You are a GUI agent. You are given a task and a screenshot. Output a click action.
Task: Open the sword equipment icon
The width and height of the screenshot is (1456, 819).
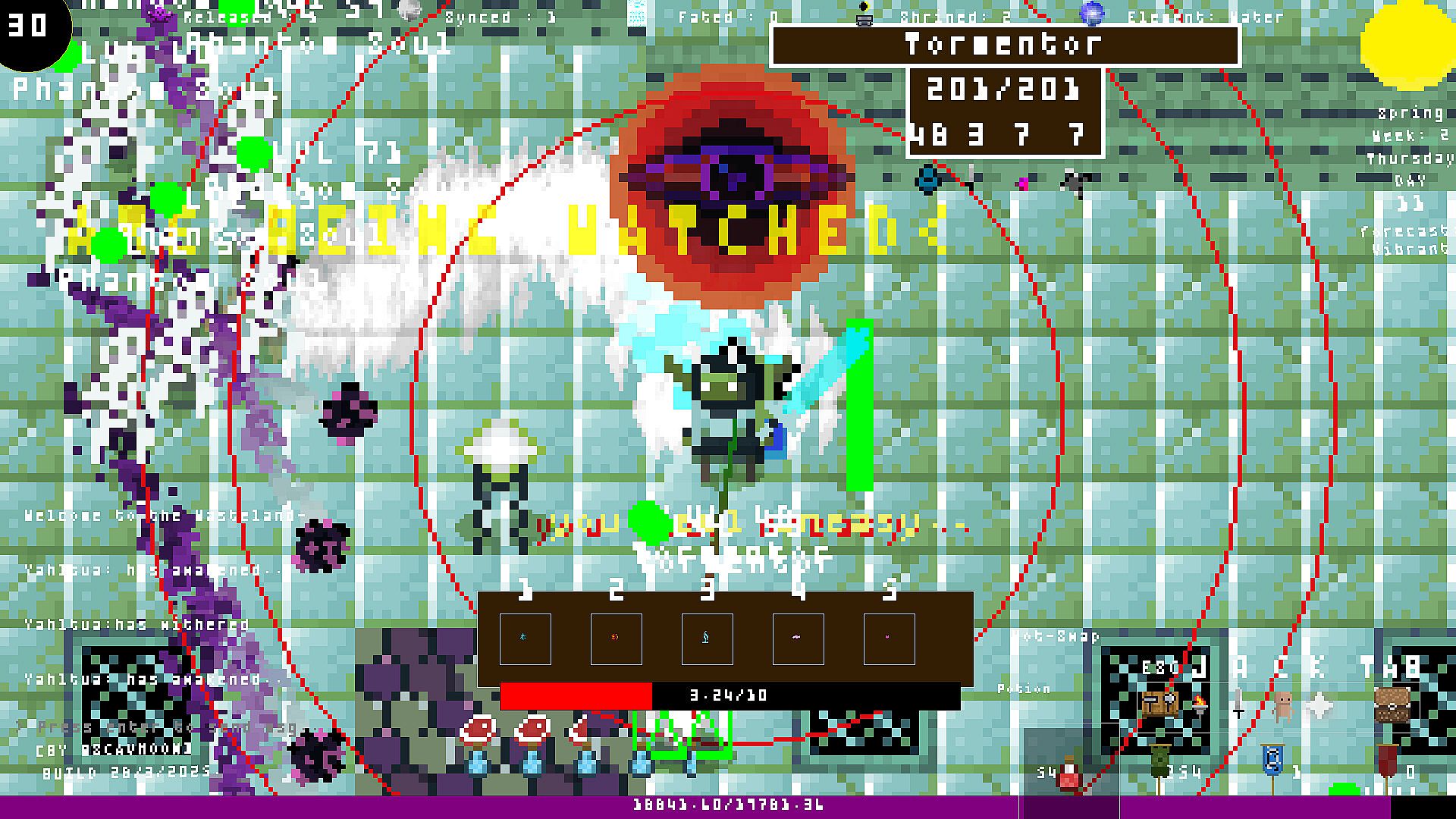[x=1239, y=705]
